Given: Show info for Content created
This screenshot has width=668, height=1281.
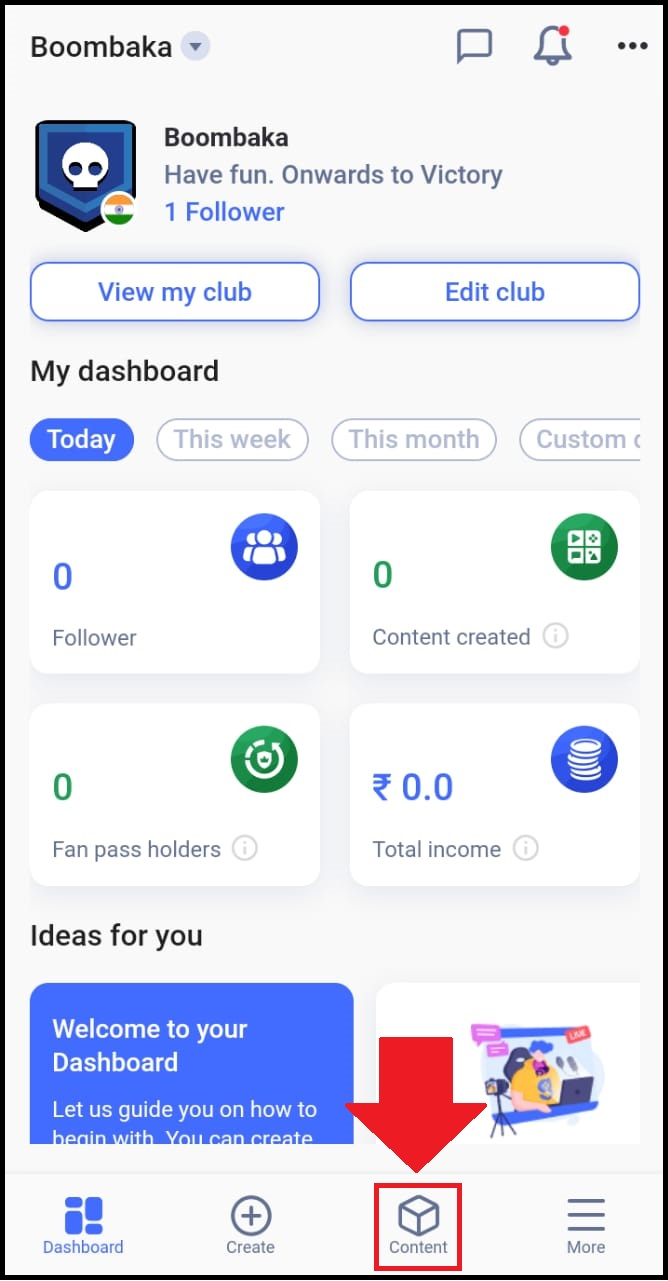Looking at the screenshot, I should point(556,636).
